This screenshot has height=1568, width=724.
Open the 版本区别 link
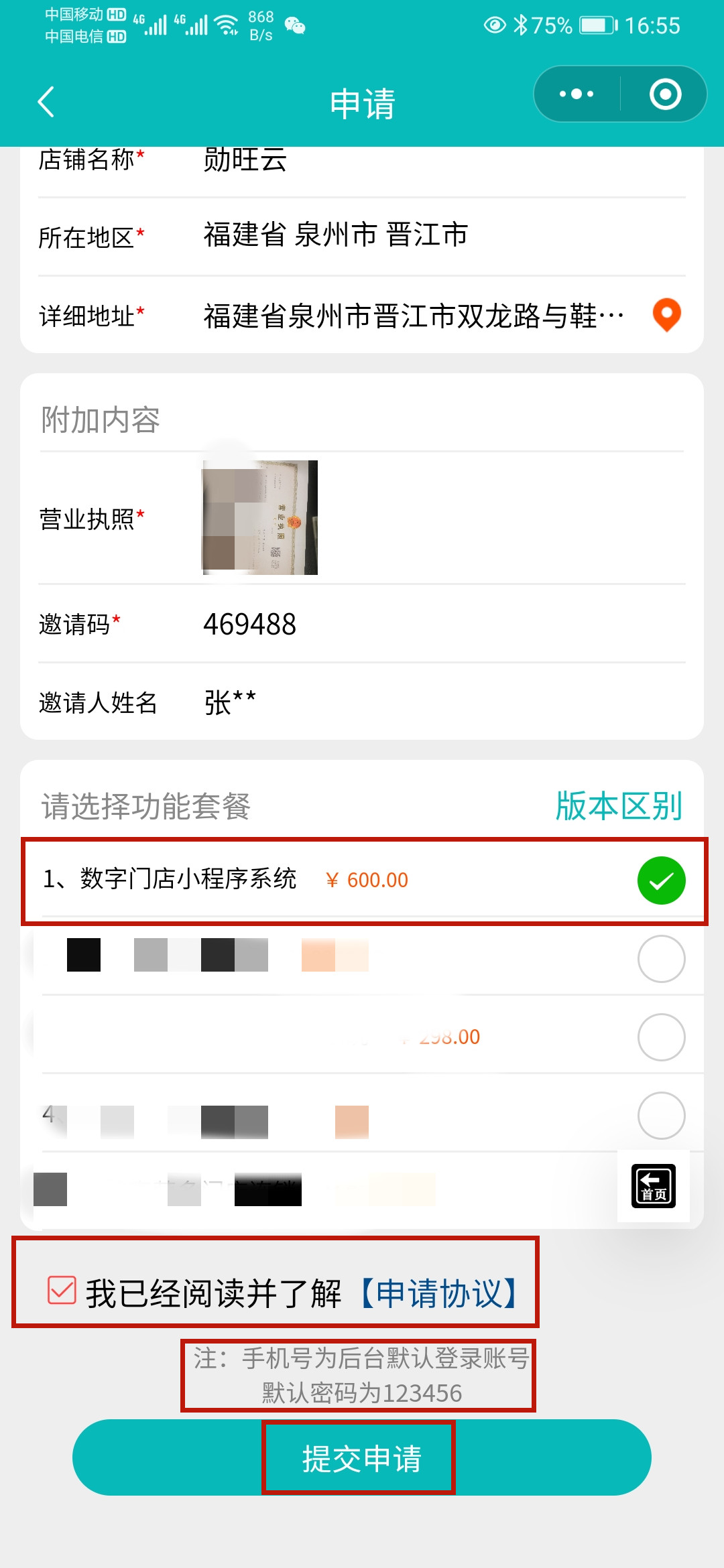[618, 806]
